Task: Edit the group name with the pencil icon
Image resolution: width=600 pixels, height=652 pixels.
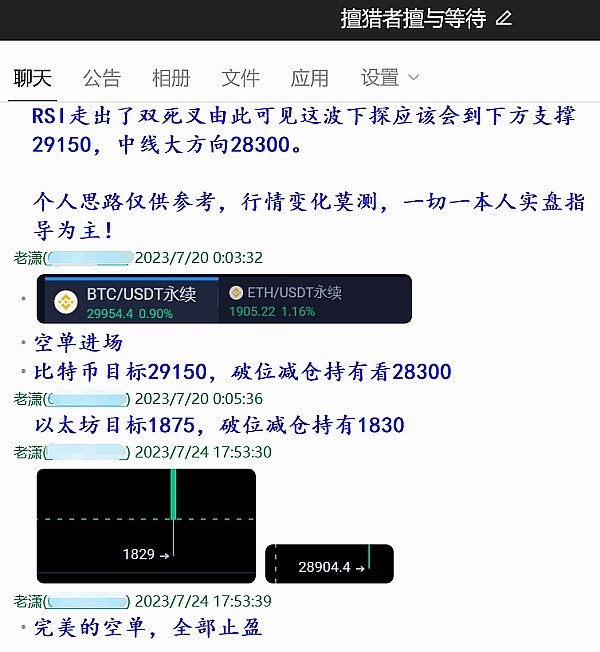Action: (504, 18)
